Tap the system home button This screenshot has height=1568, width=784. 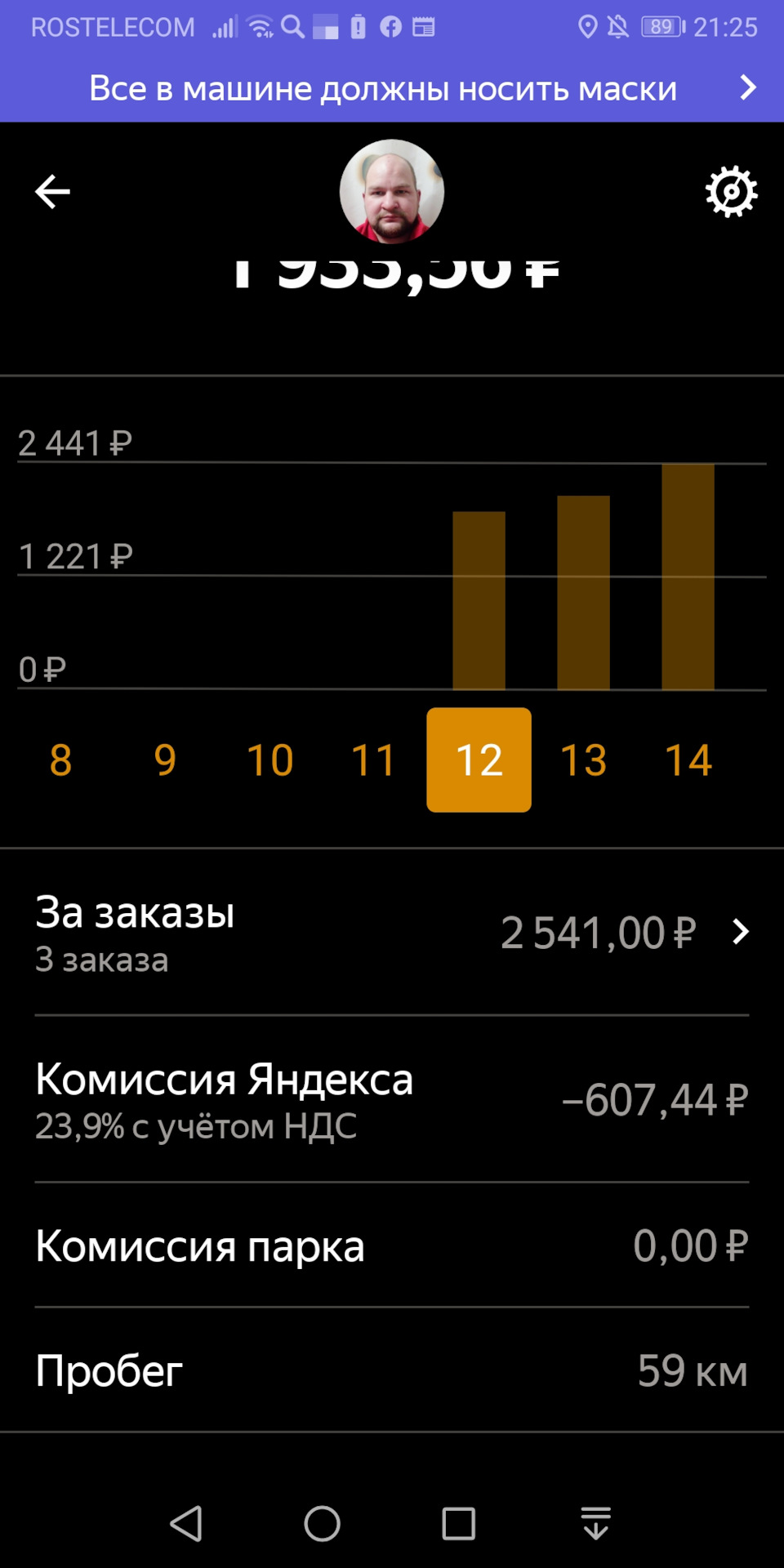322,1524
